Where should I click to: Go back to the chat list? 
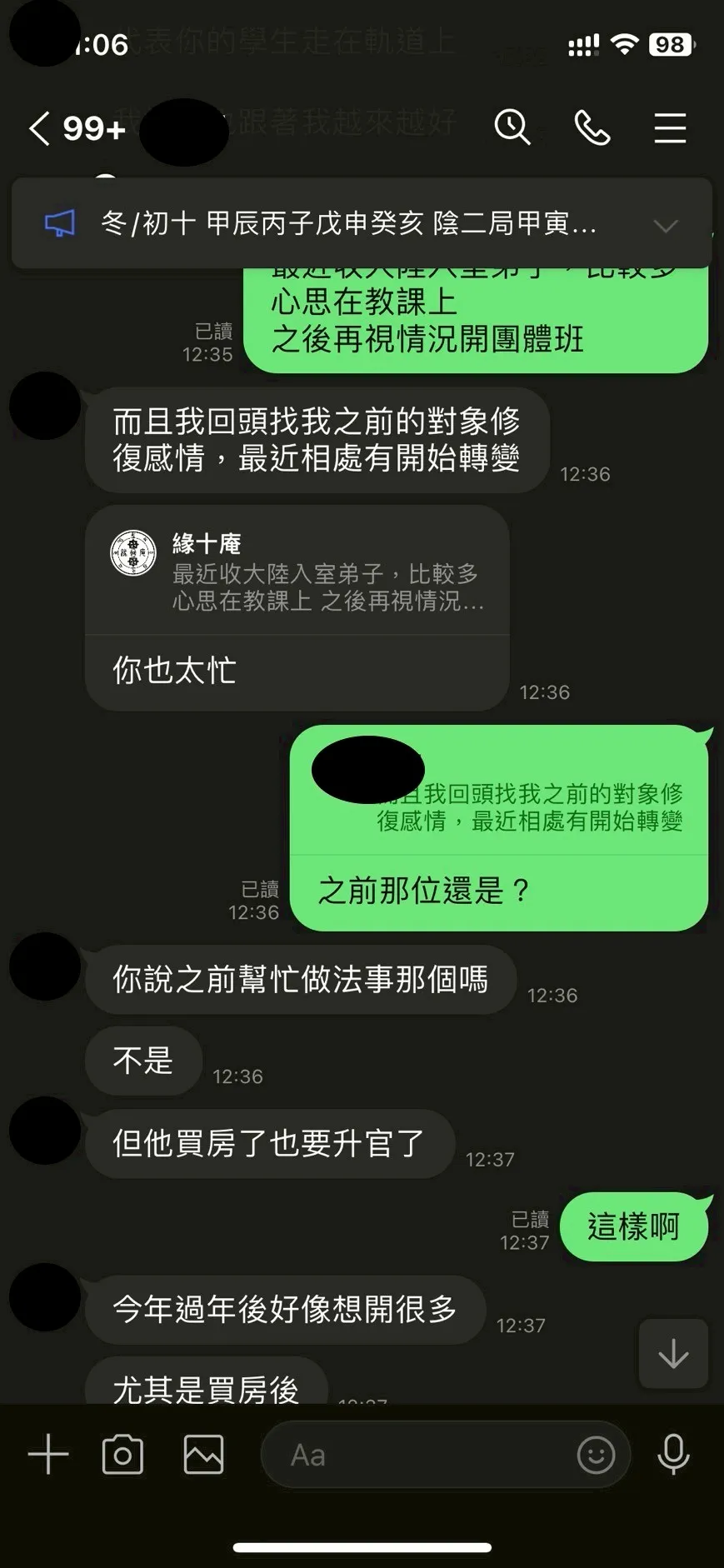tap(39, 129)
